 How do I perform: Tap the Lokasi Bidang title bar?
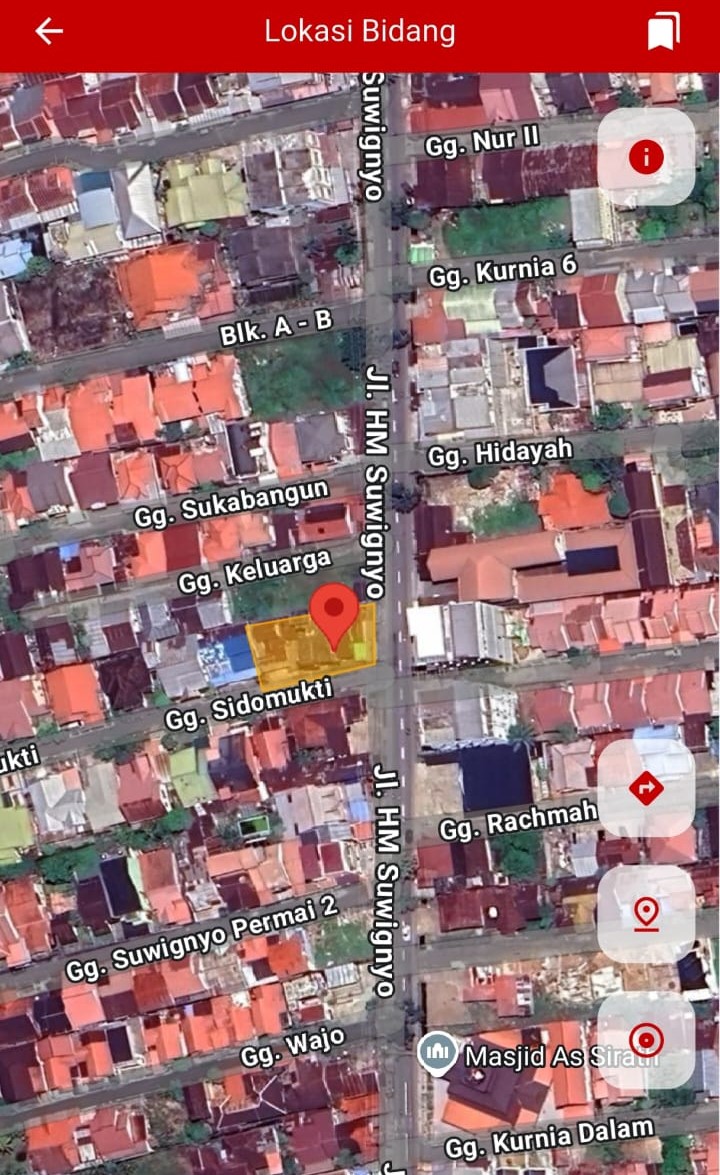tap(360, 31)
